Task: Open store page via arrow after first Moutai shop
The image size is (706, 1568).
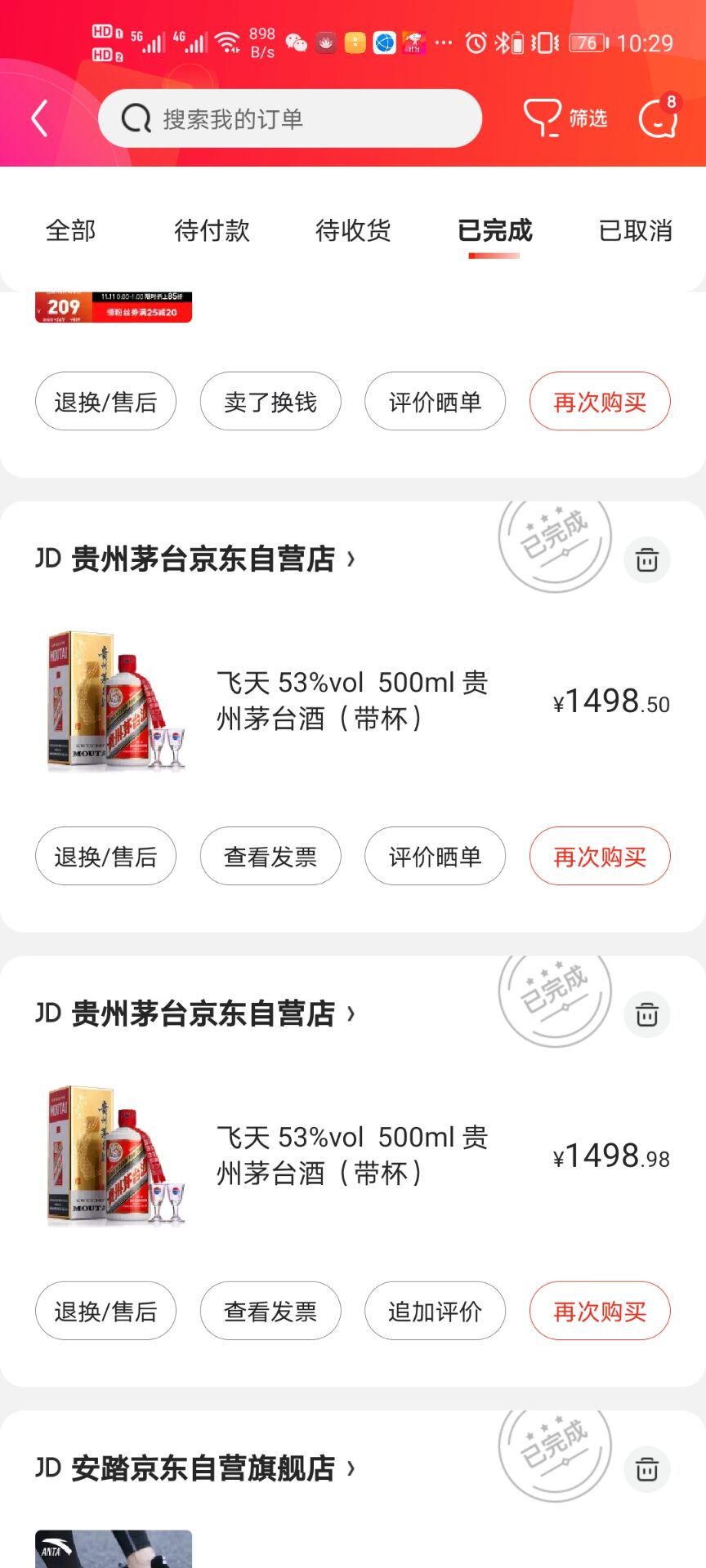Action: 351,559
